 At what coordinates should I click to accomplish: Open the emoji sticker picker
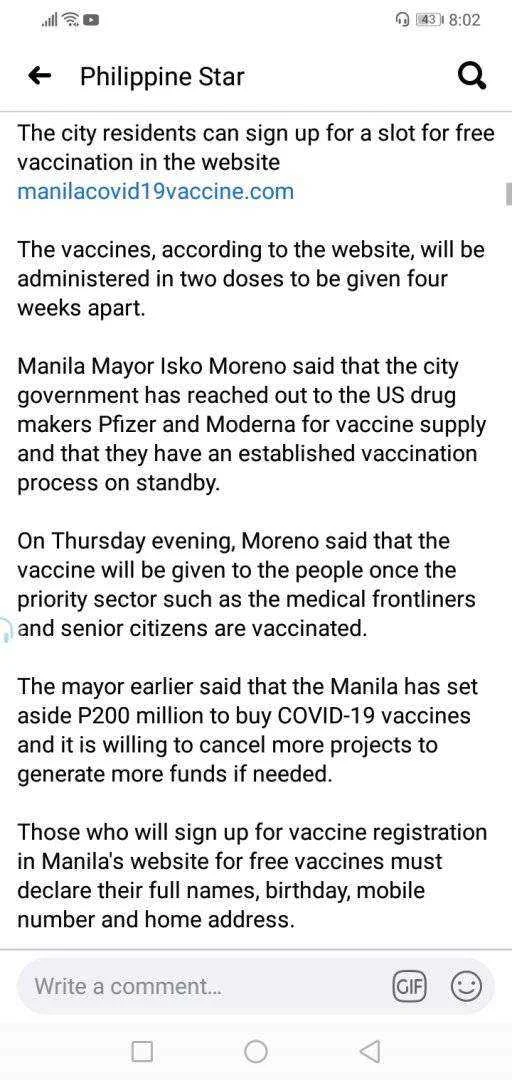coord(466,986)
